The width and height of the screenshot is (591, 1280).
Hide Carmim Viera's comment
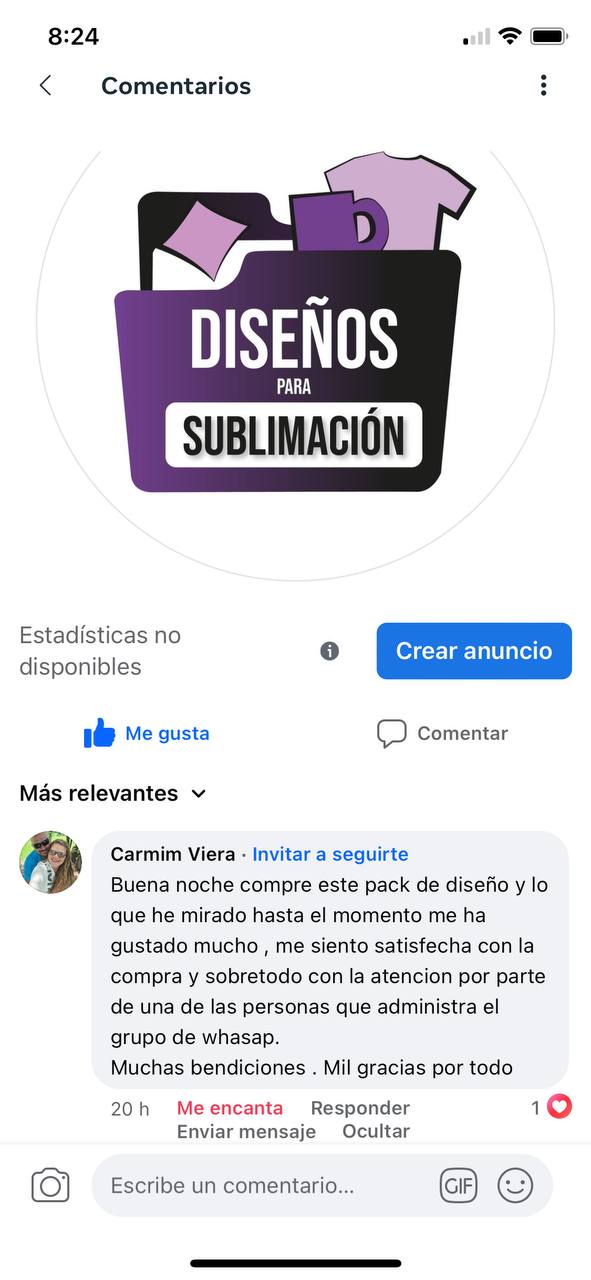(x=376, y=1132)
